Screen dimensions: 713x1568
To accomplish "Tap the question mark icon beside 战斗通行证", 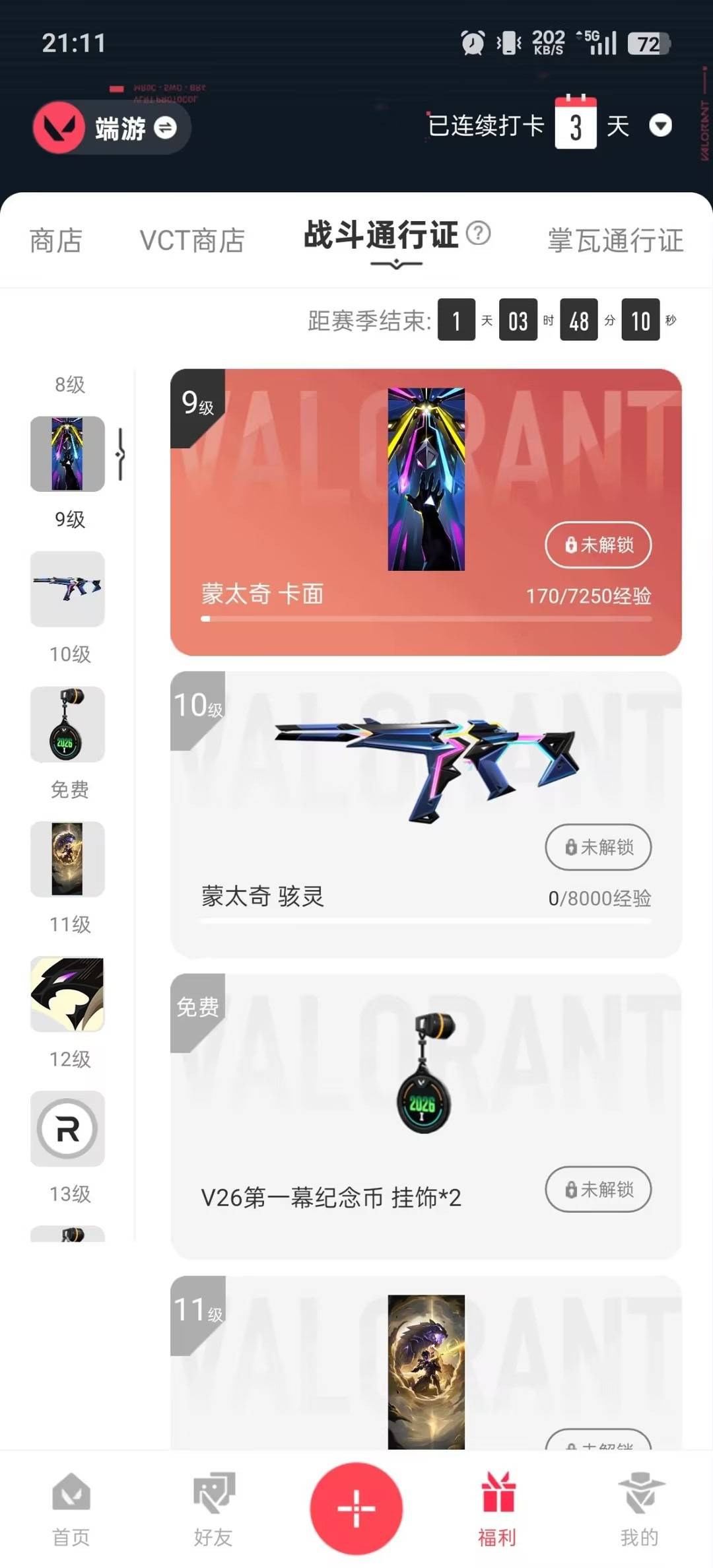I will pyautogui.click(x=478, y=234).
